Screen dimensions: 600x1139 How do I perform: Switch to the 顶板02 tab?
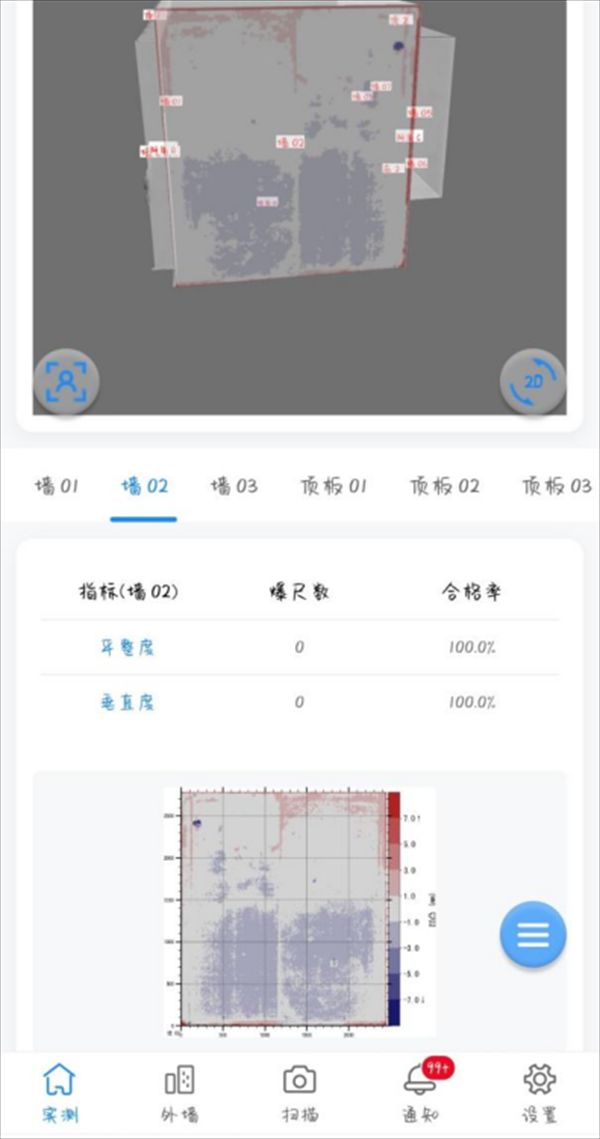point(444,486)
